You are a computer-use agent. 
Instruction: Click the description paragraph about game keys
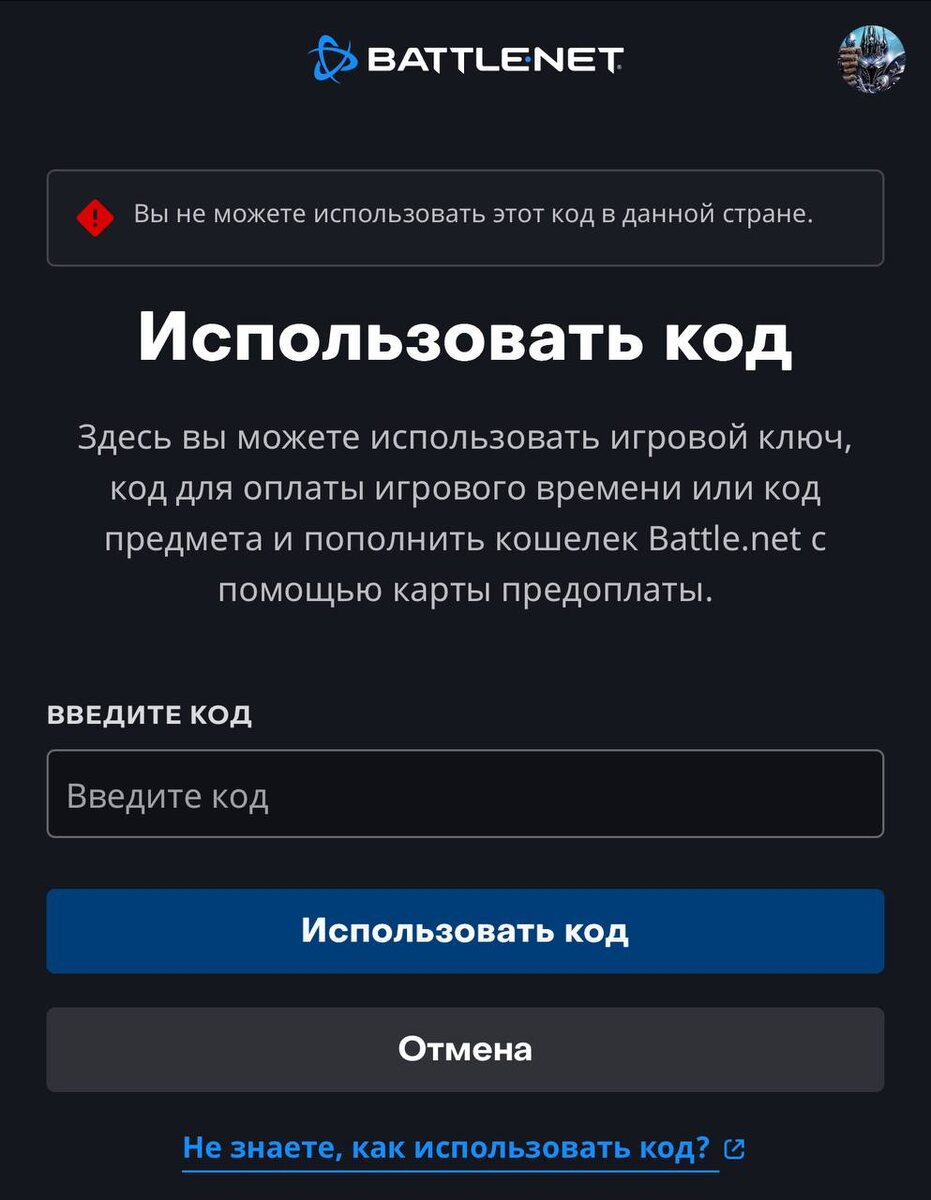point(465,505)
